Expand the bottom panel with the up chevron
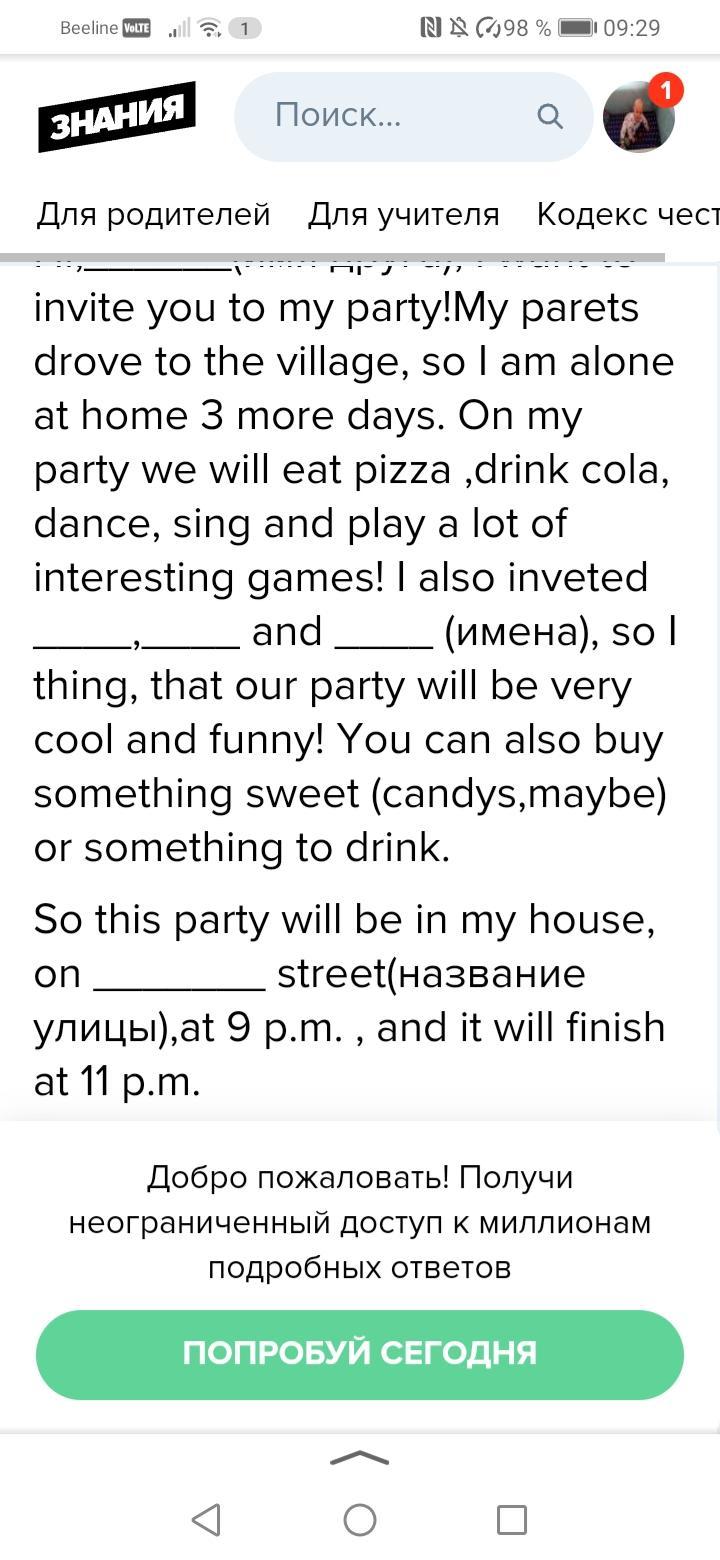The height and width of the screenshot is (1560, 720). pyautogui.click(x=359, y=1459)
